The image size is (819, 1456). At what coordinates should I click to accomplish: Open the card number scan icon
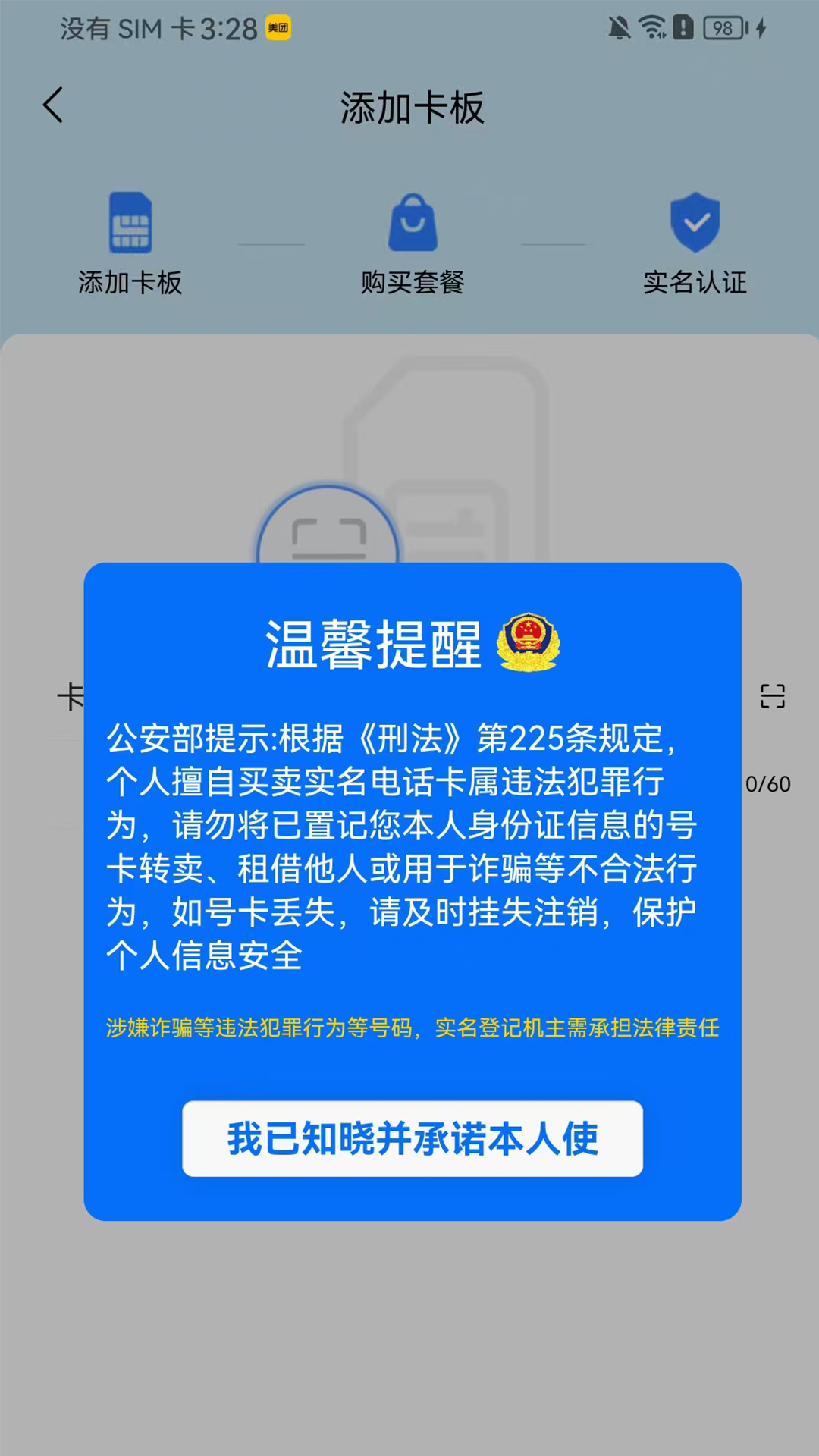tap(772, 696)
